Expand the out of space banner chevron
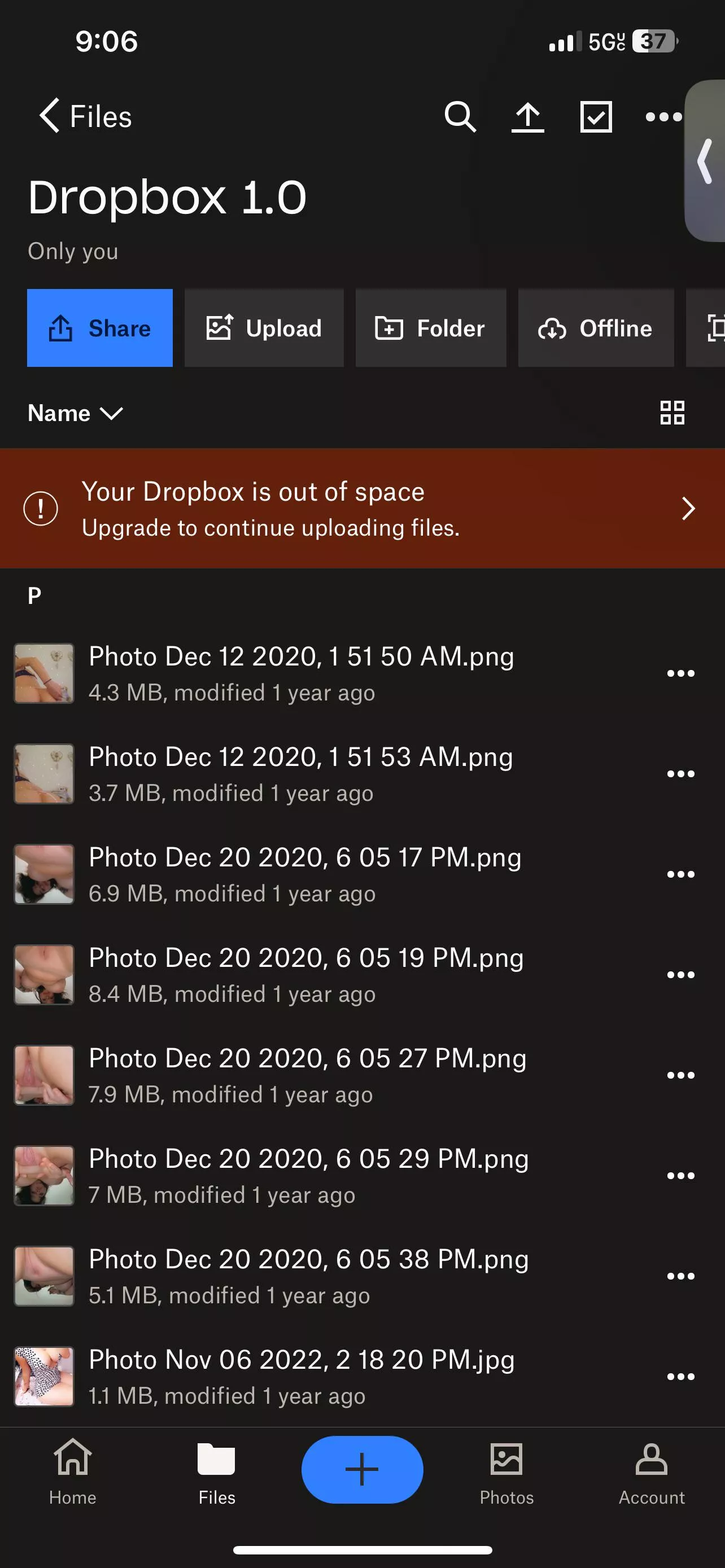The width and height of the screenshot is (725, 1568). (687, 509)
